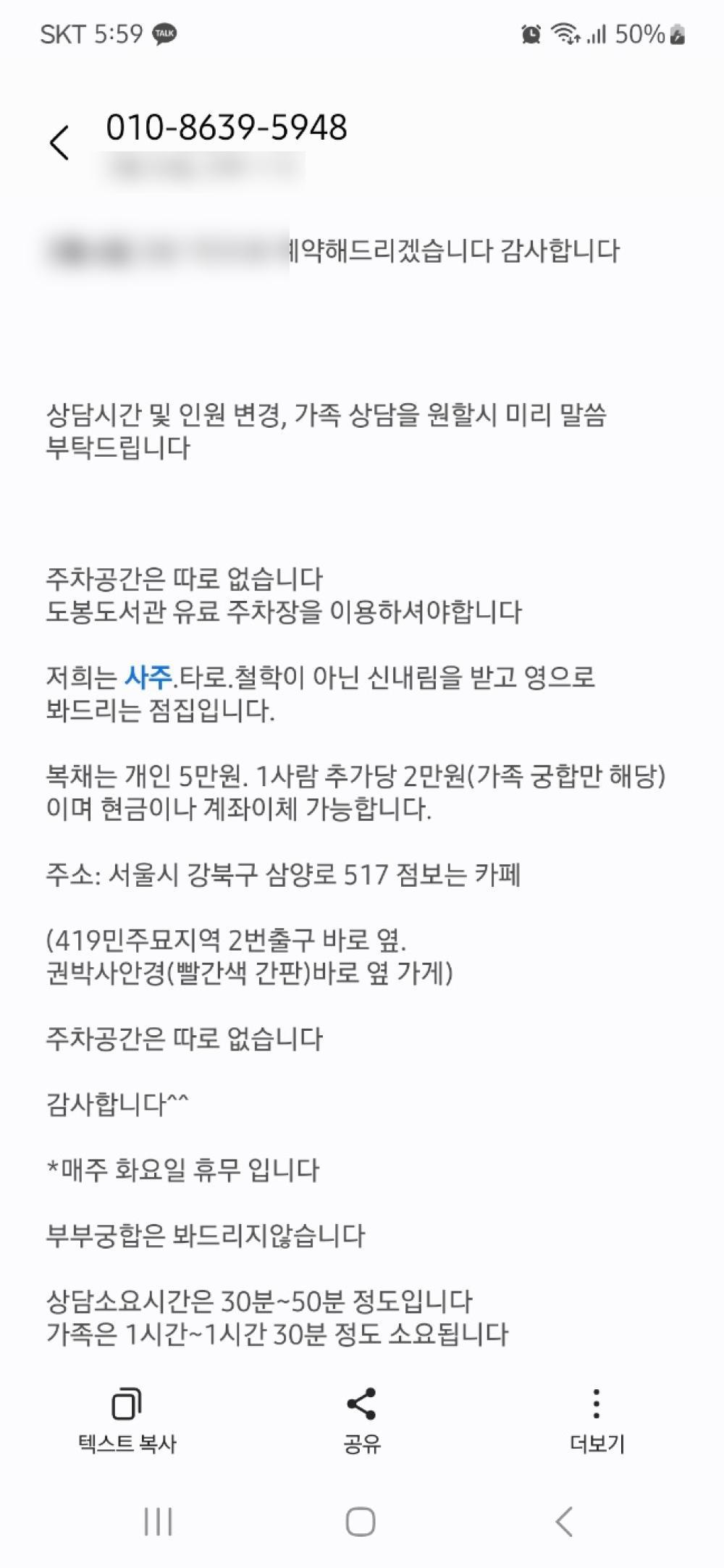Open the highlighted 사주 link
Viewport: 724px width, 1568px height.
(148, 678)
